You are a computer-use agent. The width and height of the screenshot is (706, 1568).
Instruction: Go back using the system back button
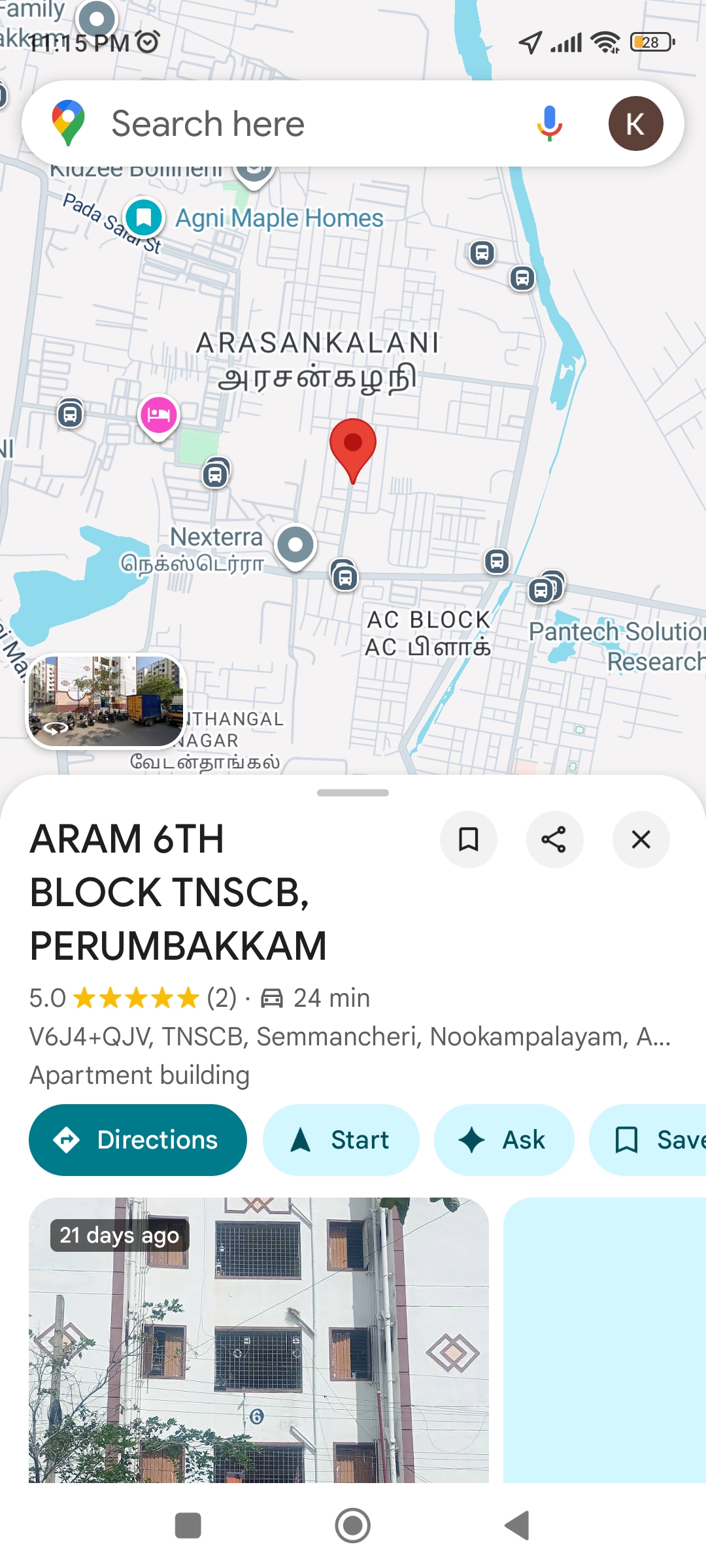pos(517,1526)
